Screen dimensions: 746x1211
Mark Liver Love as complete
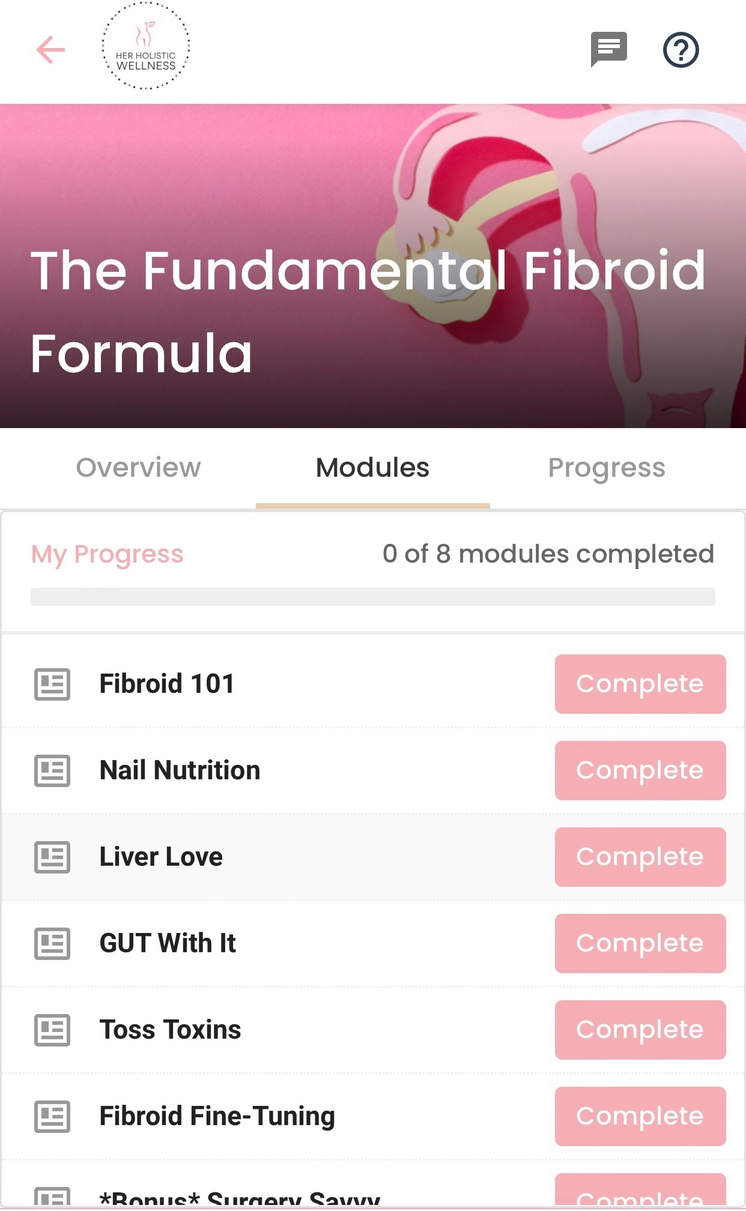point(640,857)
